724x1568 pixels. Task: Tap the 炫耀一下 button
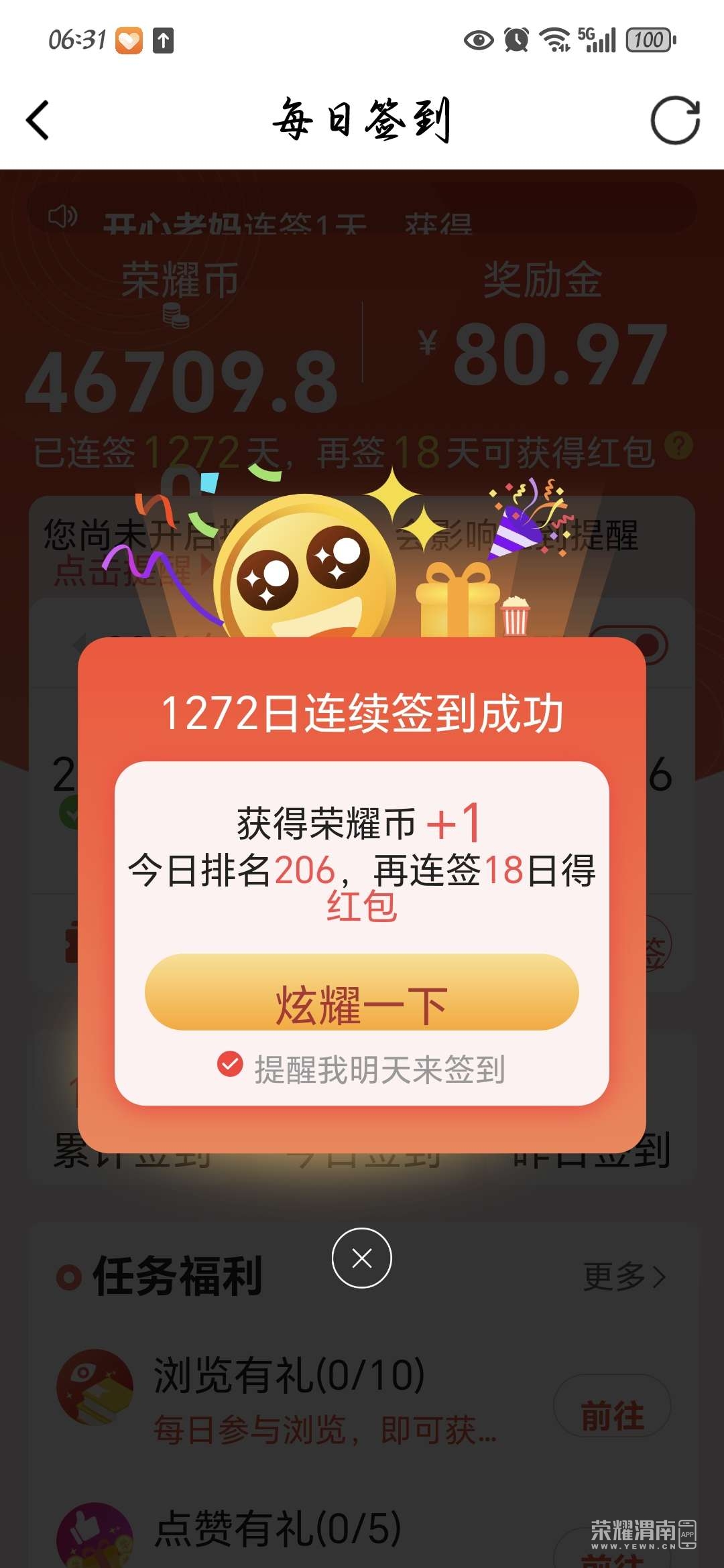click(x=361, y=992)
